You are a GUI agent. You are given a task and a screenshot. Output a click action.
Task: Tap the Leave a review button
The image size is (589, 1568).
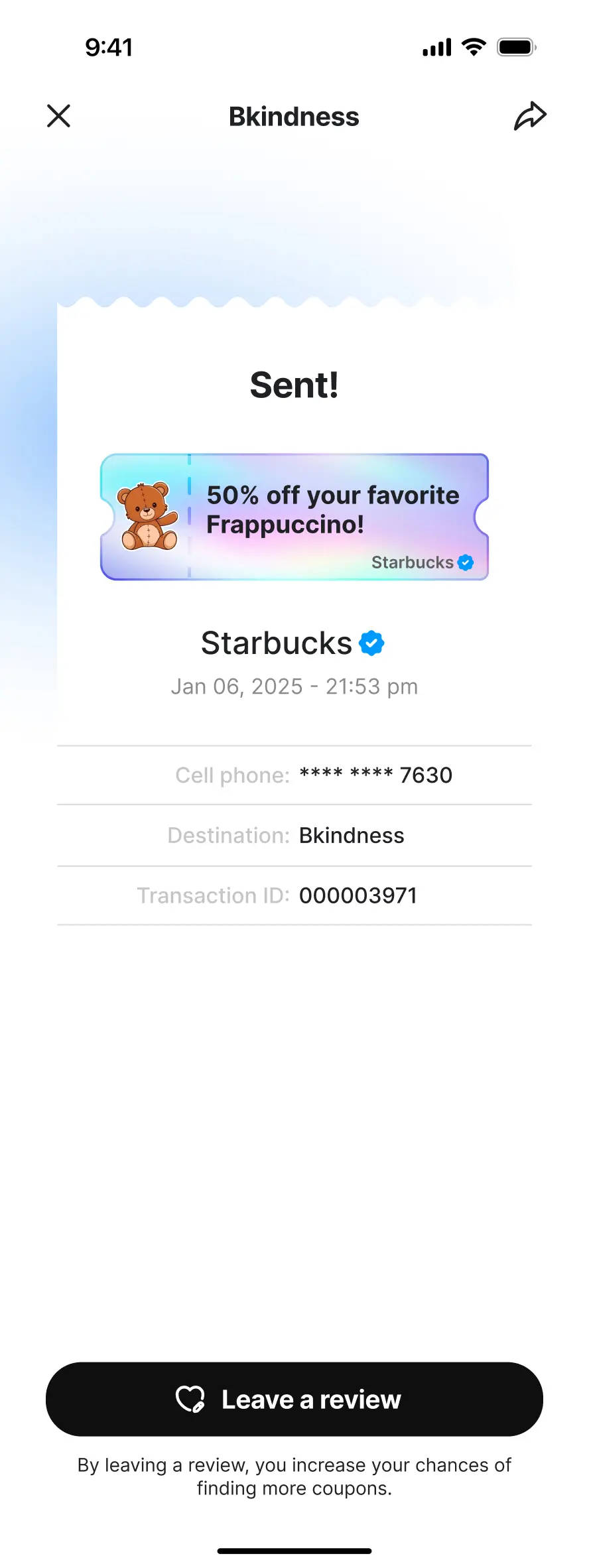(x=294, y=1399)
